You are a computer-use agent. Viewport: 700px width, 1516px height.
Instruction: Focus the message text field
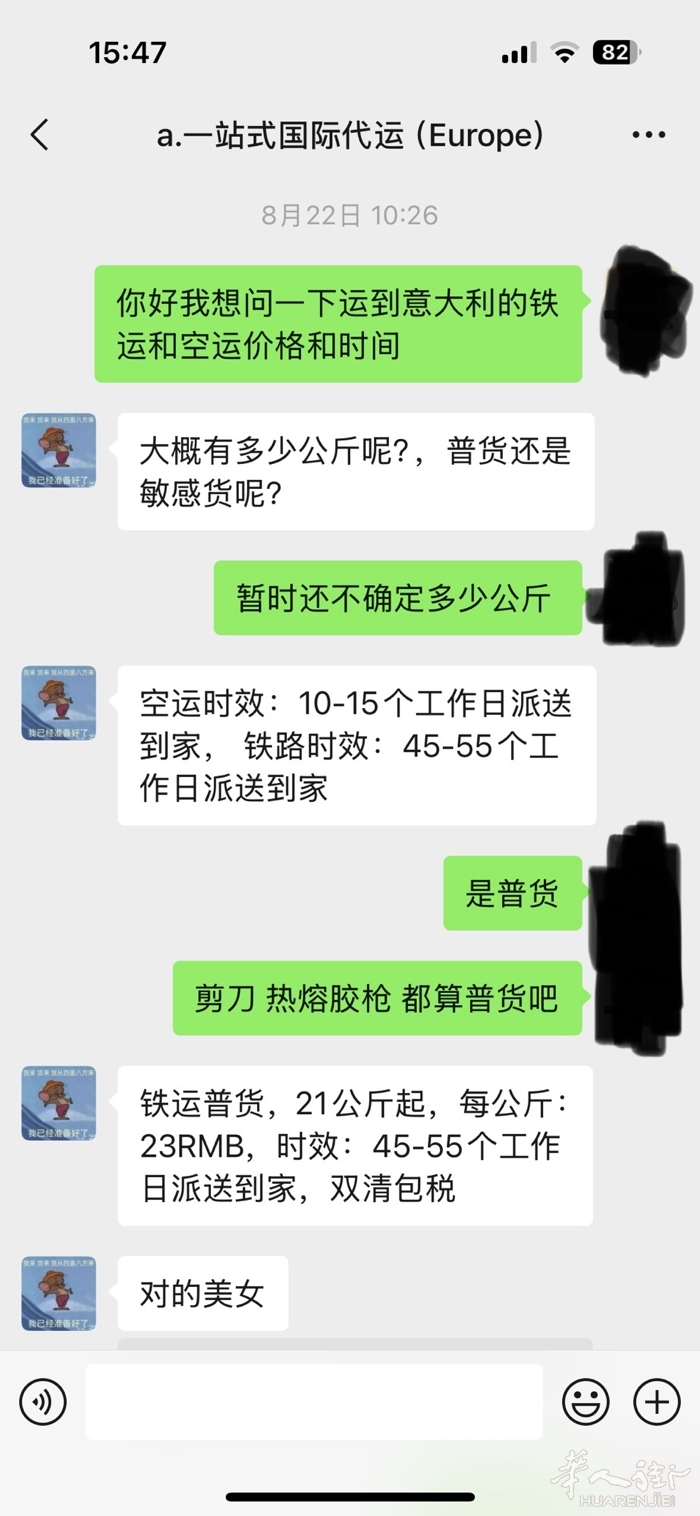314,1402
